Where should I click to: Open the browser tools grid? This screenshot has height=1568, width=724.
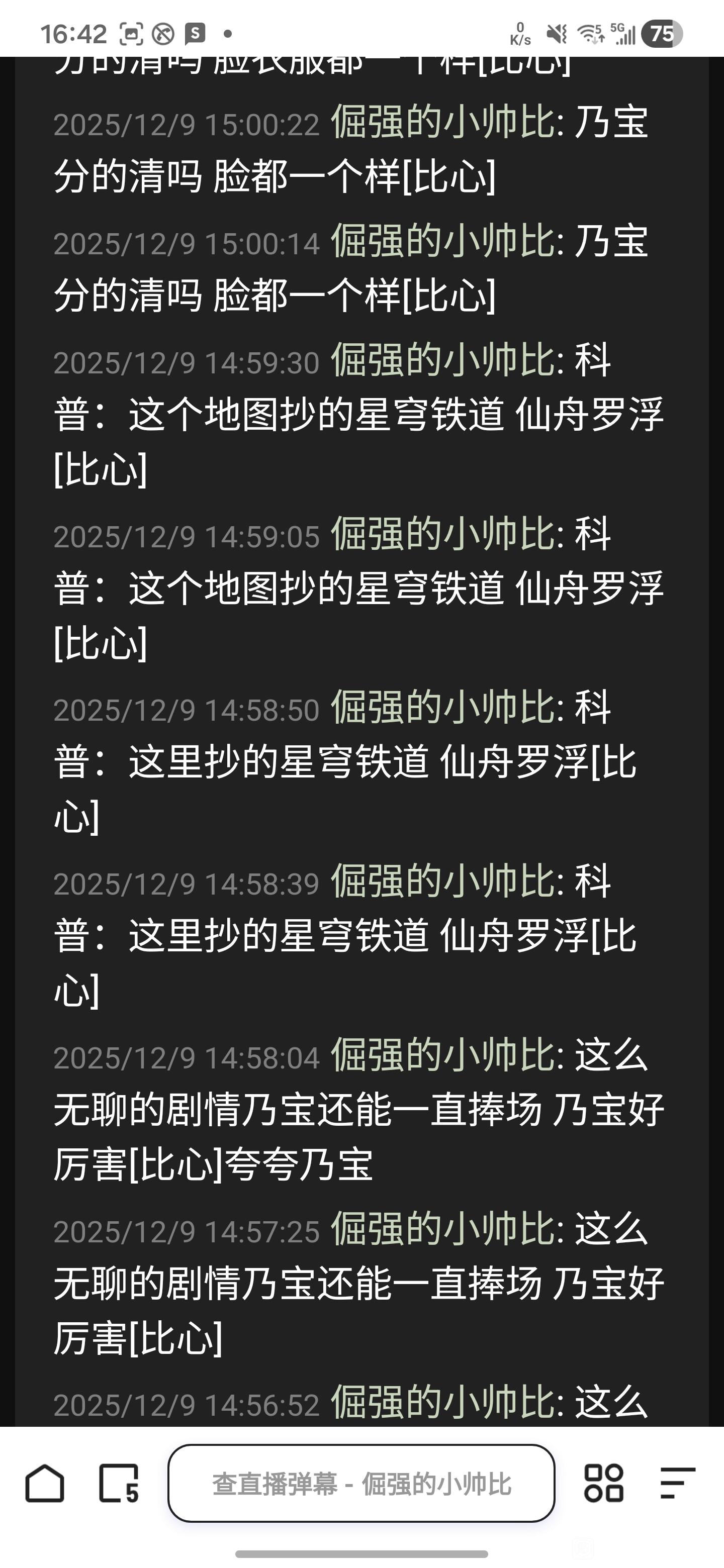(603, 1484)
